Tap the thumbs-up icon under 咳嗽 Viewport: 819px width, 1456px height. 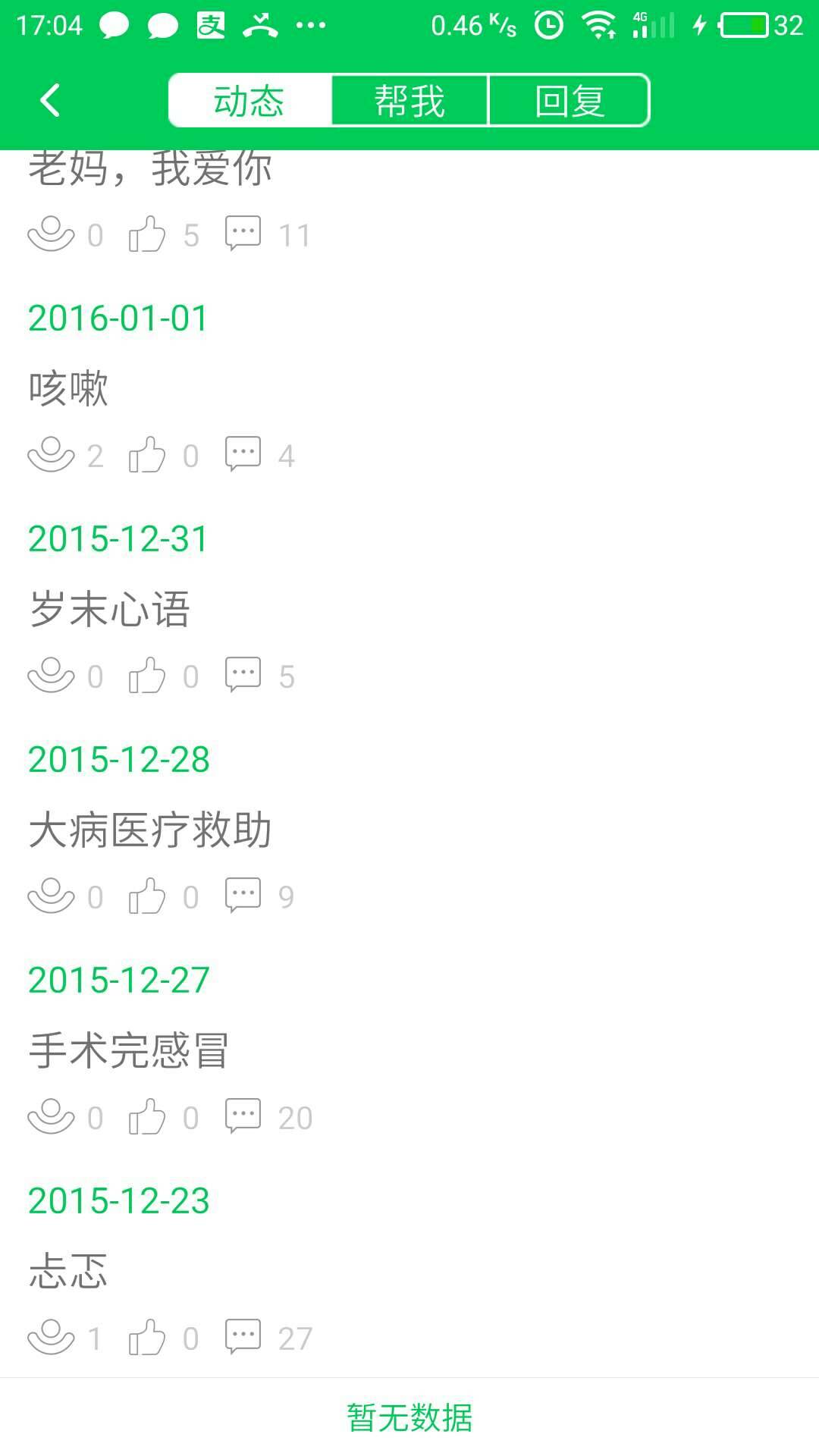(x=146, y=453)
